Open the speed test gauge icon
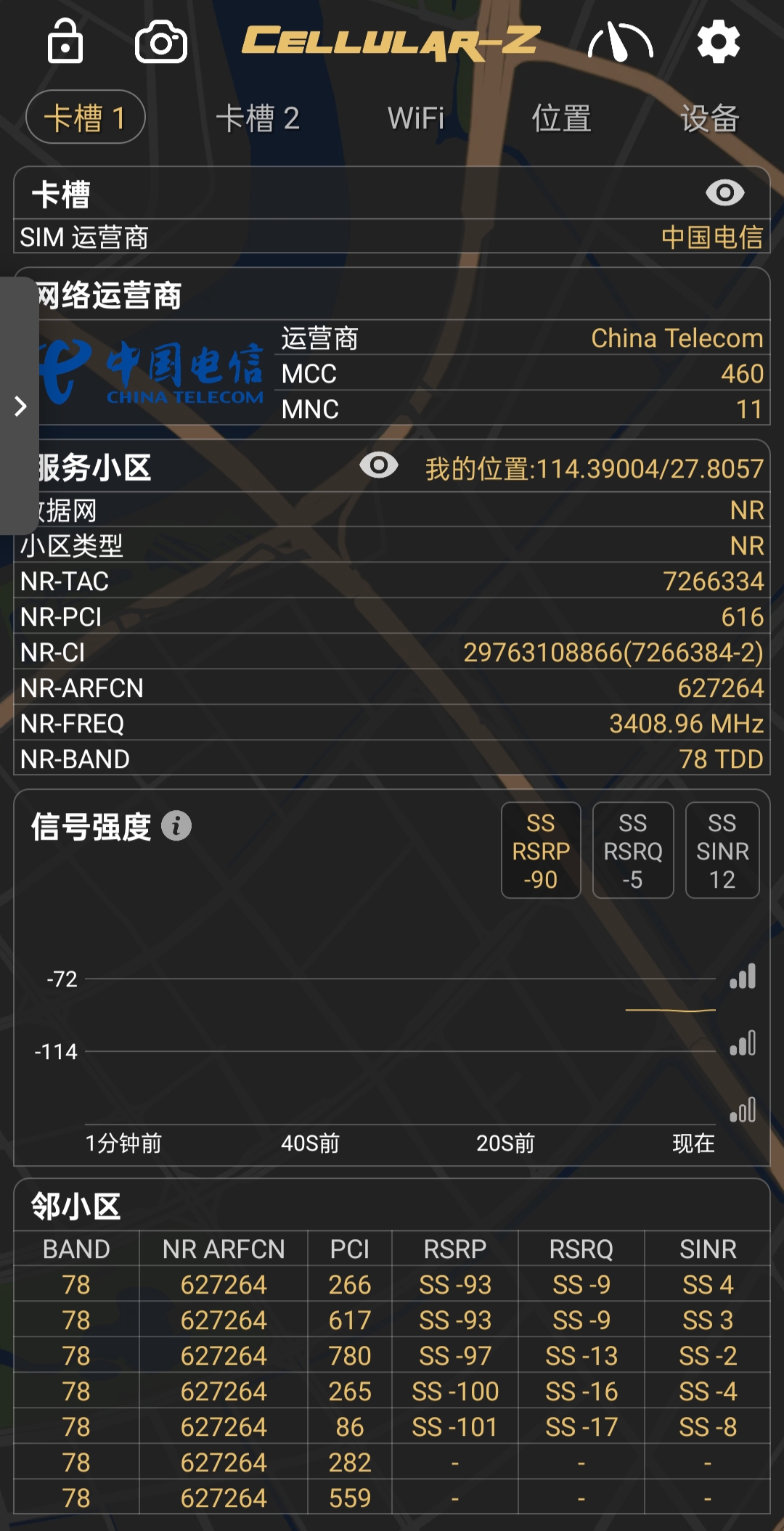 tap(621, 42)
